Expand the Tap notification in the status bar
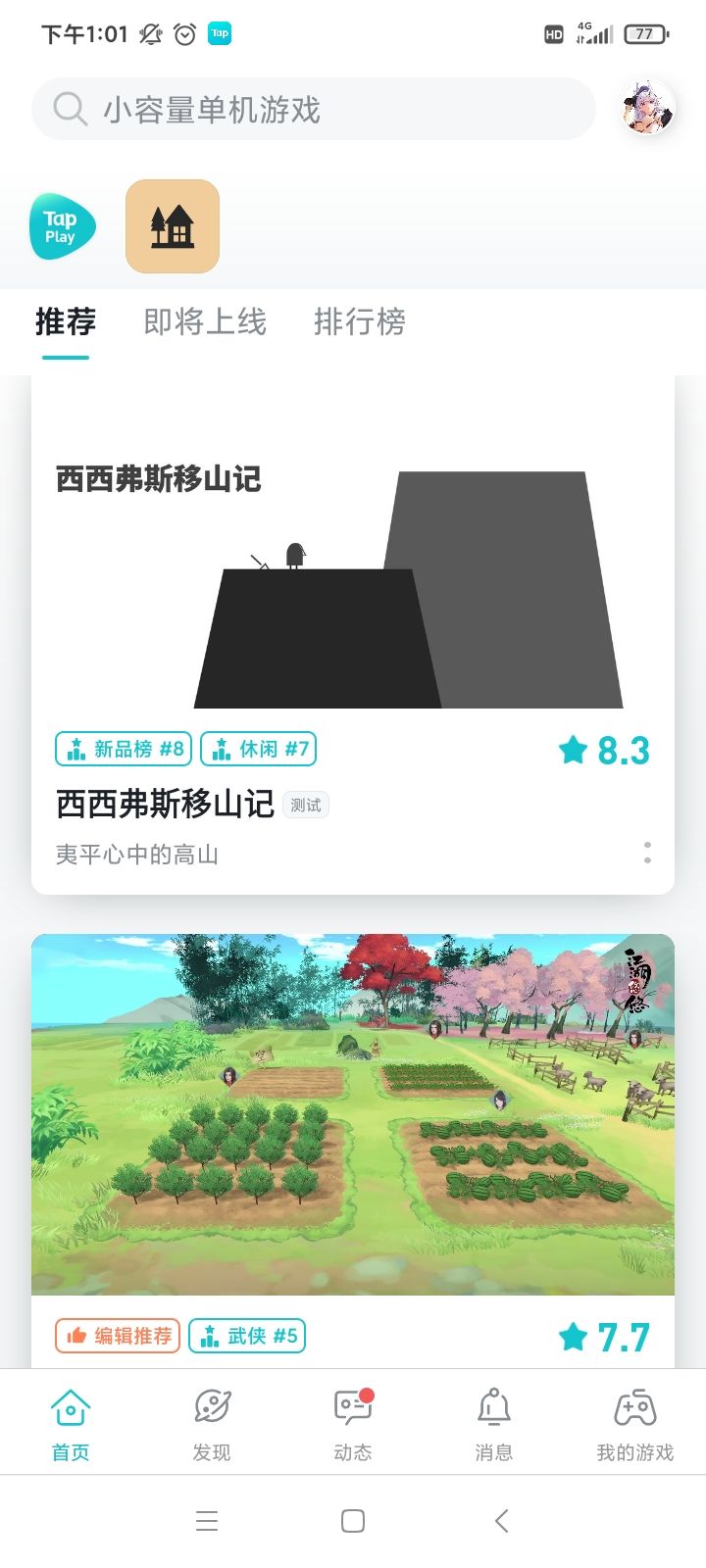The image size is (706, 1568). (x=220, y=33)
